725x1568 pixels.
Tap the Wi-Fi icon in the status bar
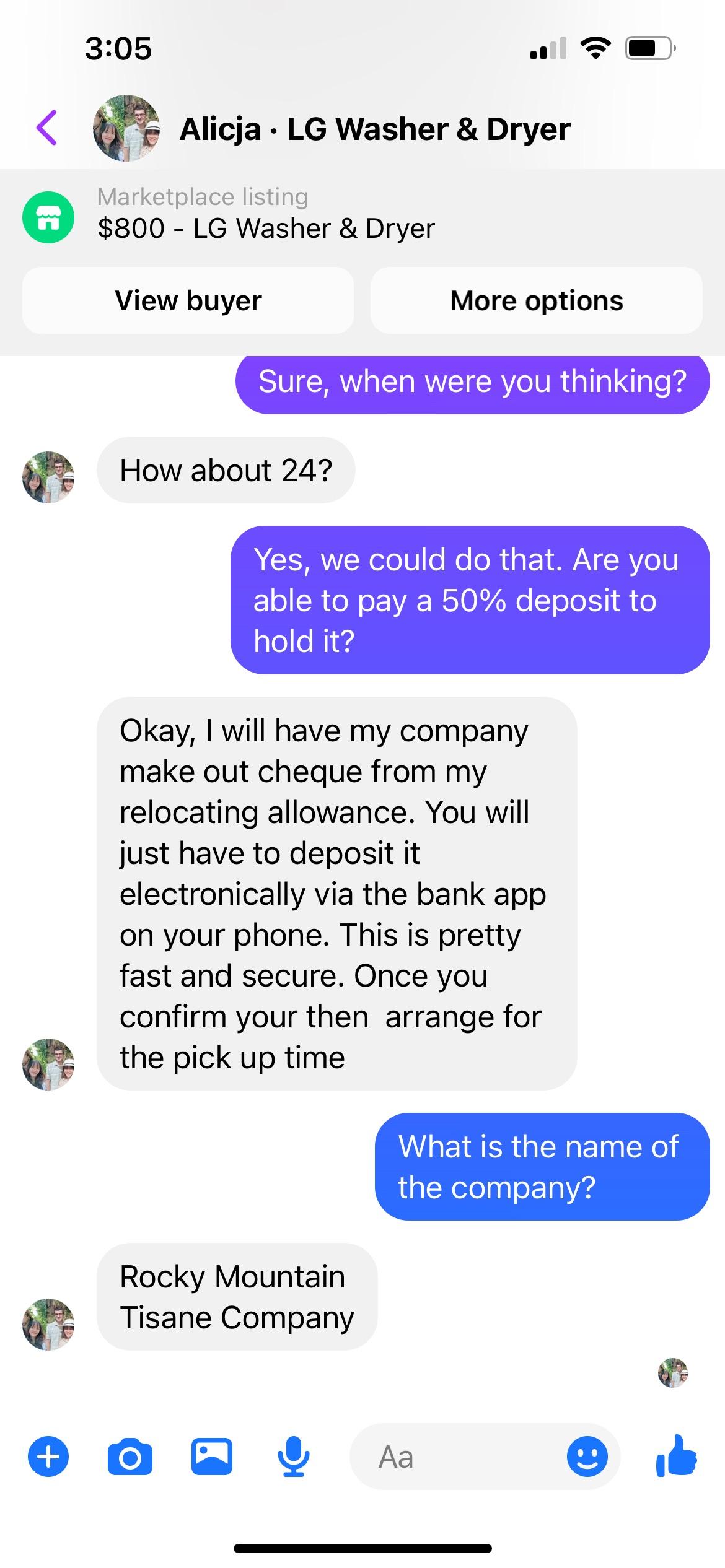596,48
